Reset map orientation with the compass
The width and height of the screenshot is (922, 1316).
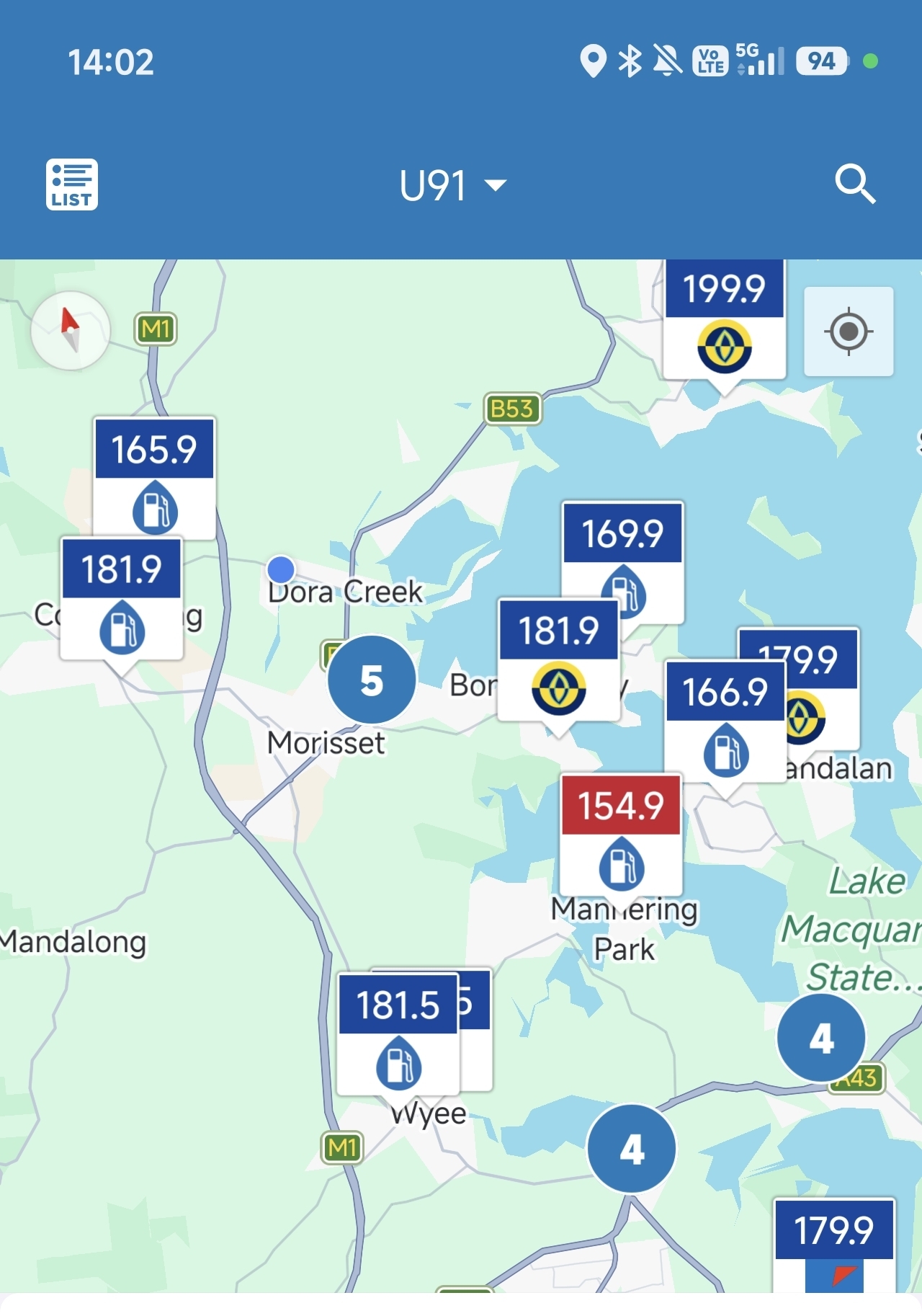71,331
